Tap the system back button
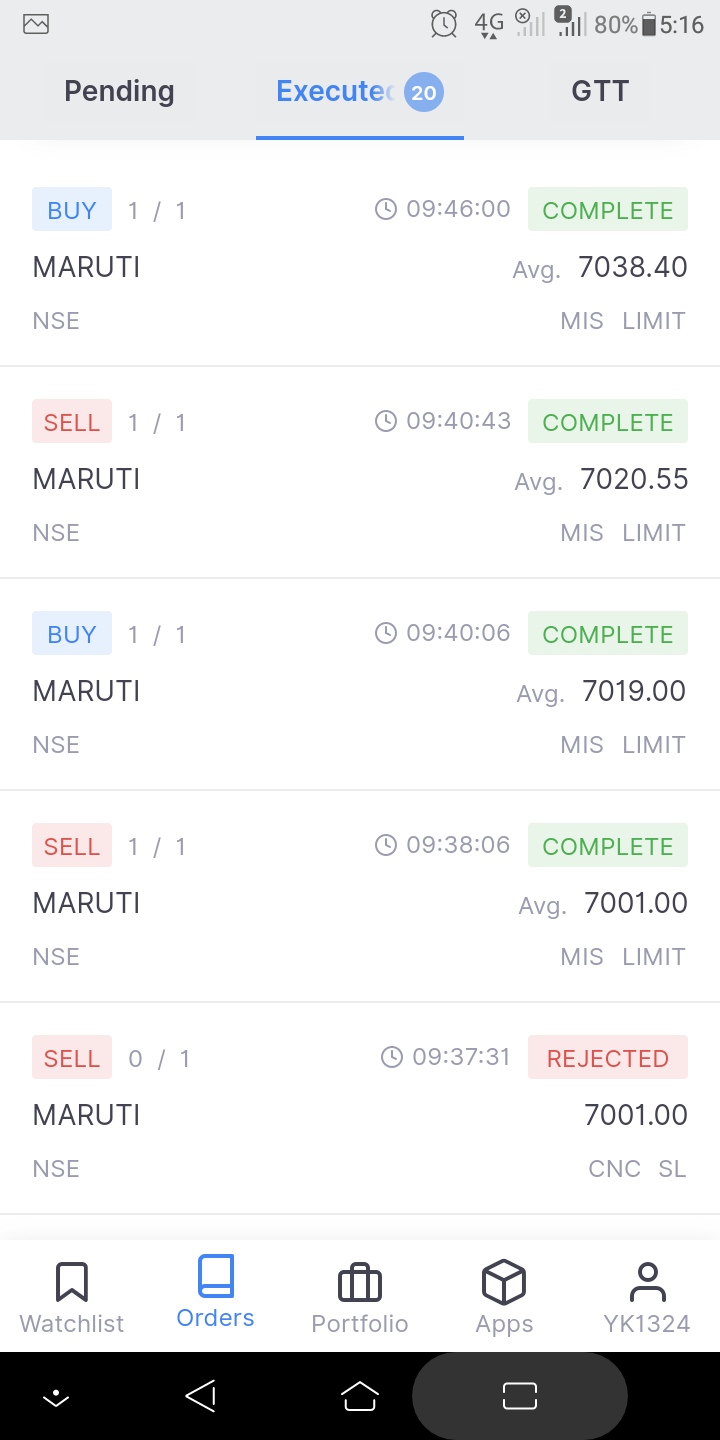 click(201, 1396)
